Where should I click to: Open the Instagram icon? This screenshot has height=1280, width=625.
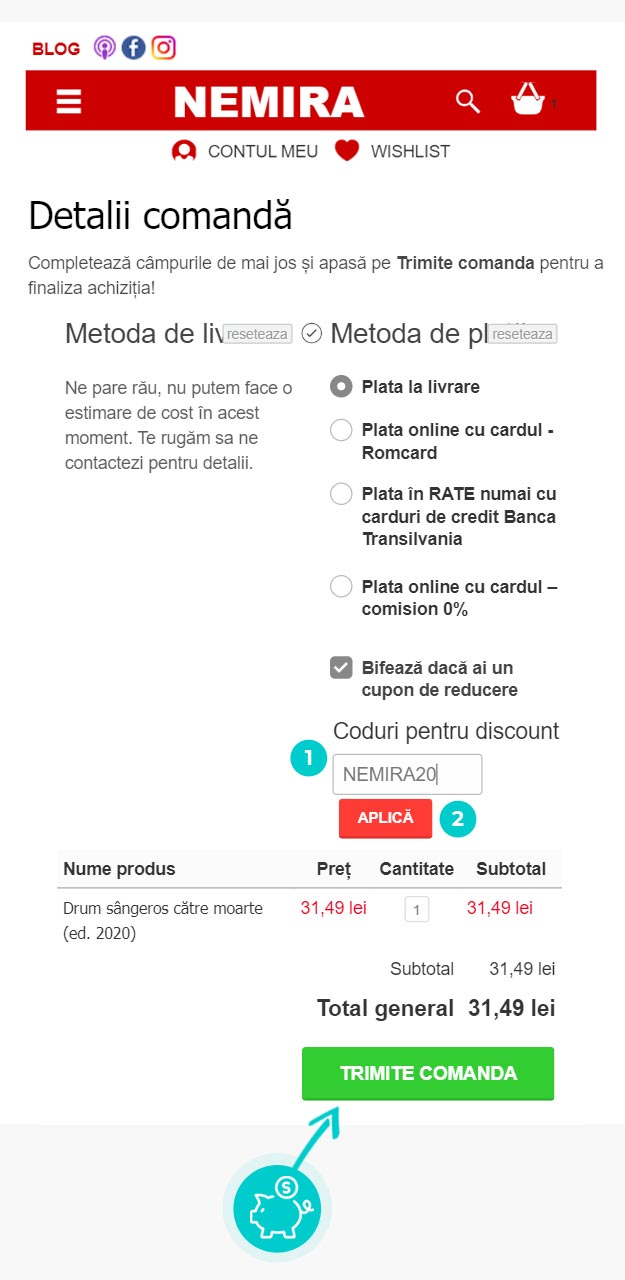click(x=164, y=47)
